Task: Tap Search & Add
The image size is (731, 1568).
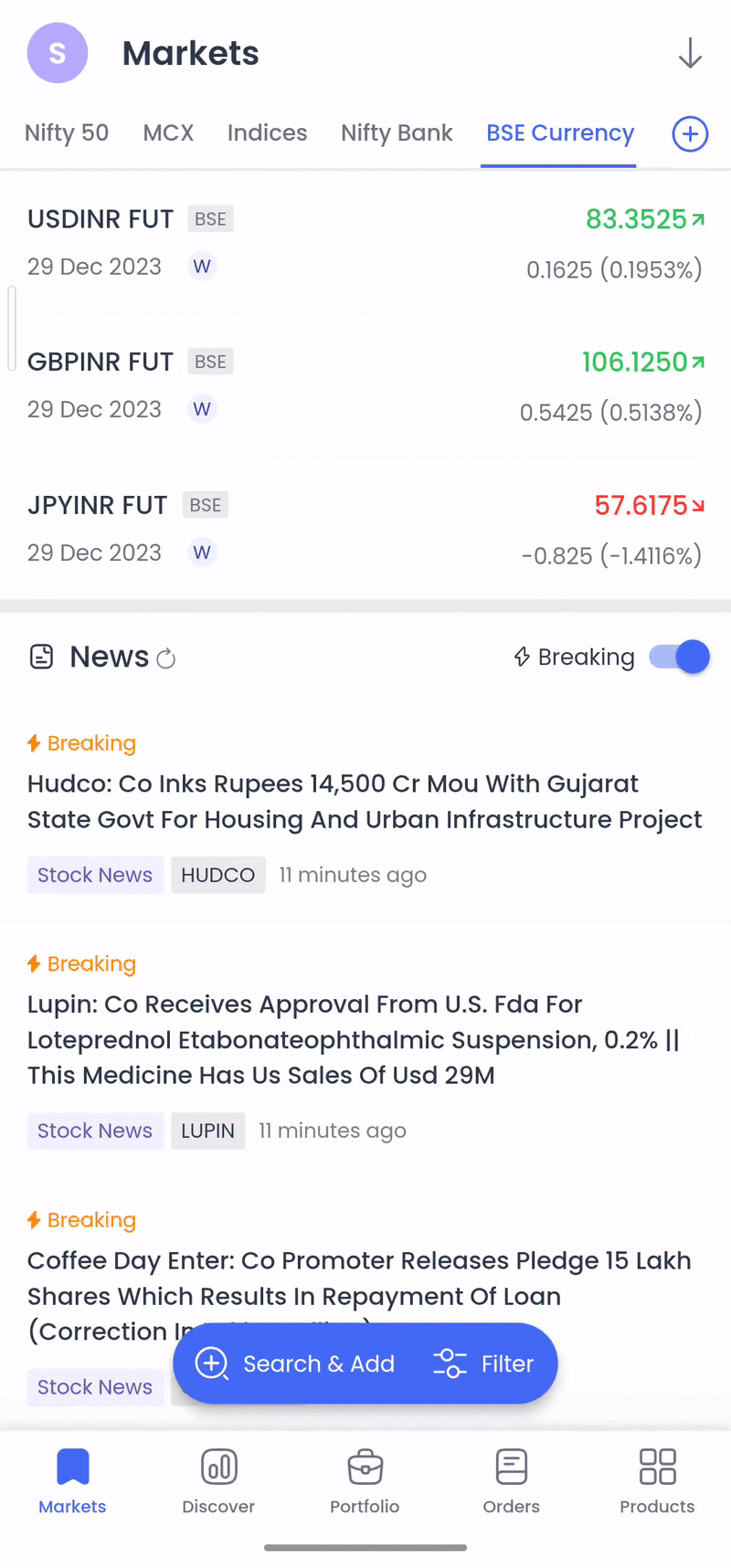Action: [297, 1363]
